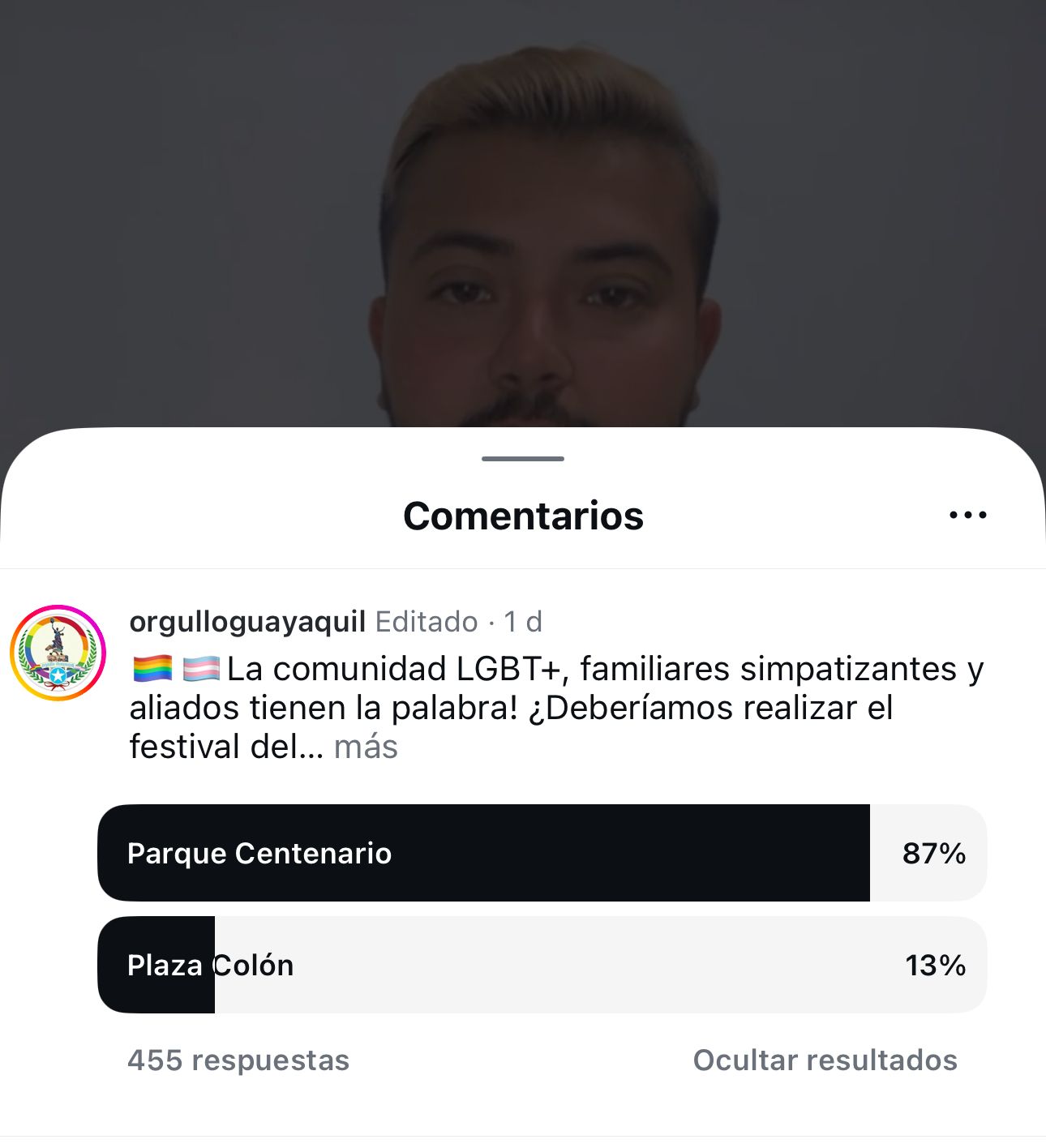Select the Parque Centenario poll option
This screenshot has height=1148, width=1046.
(542, 853)
